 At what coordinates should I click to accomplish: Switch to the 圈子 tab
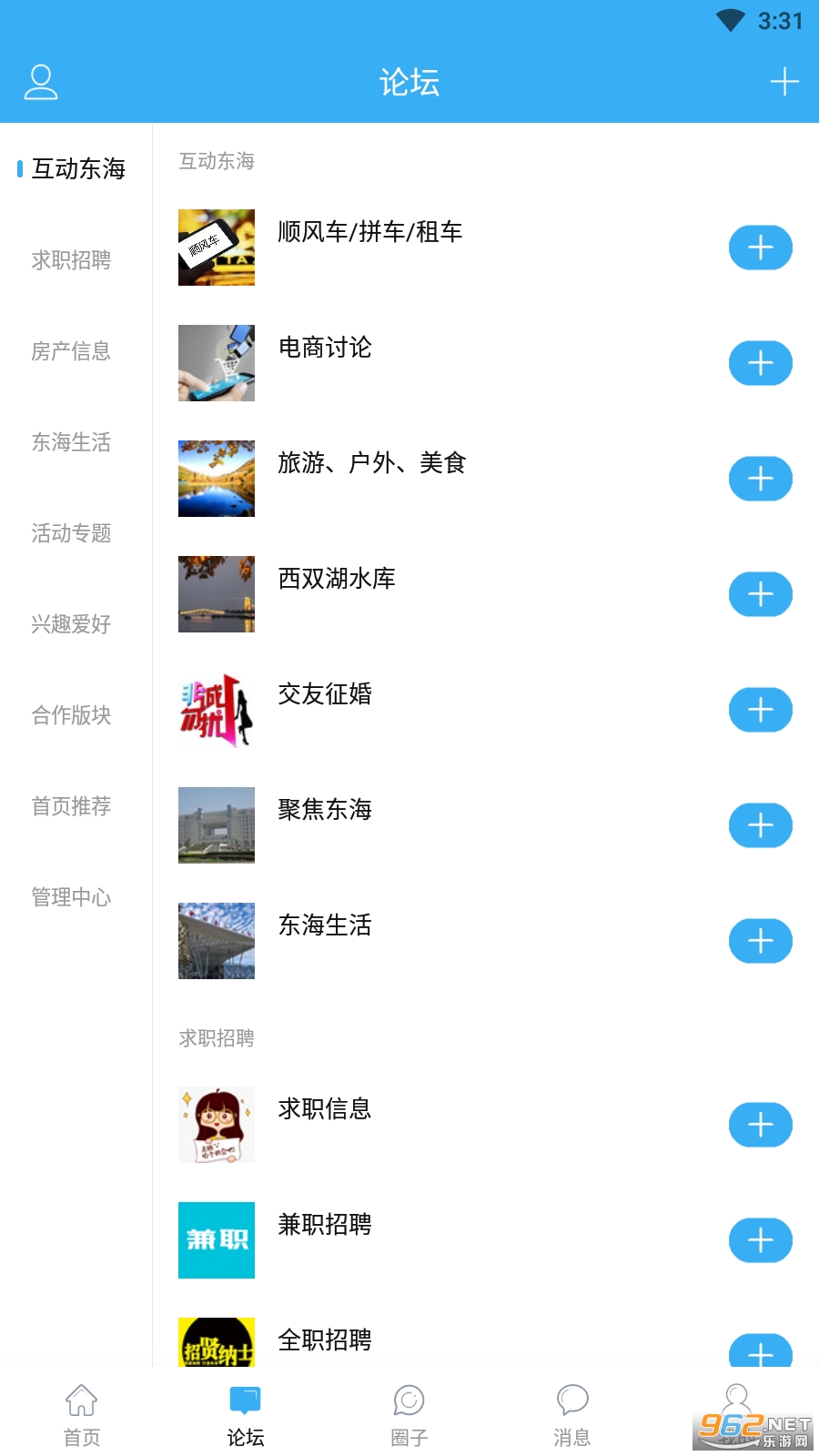[409, 1414]
